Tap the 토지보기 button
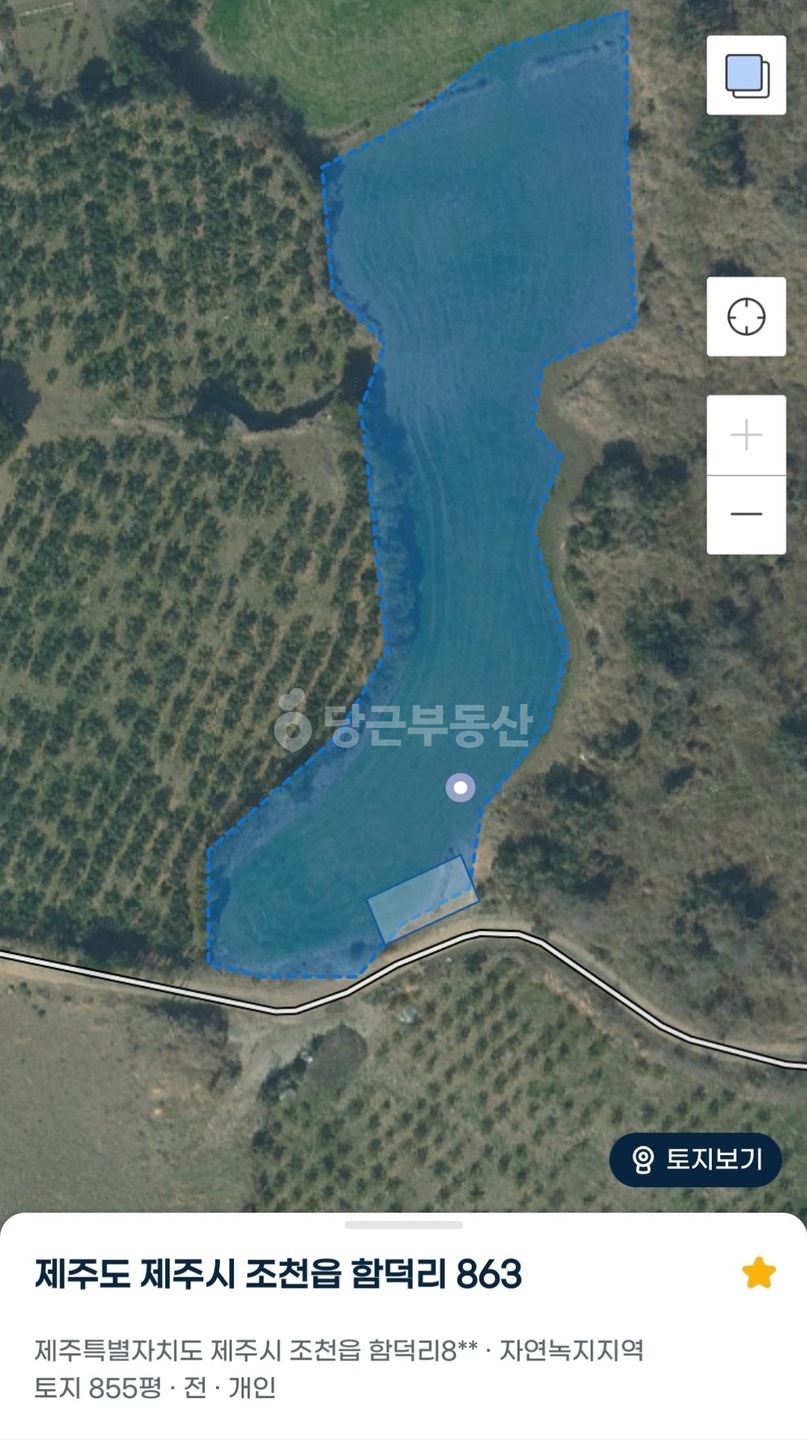Screen dimensions: 807x1440 [696, 1160]
